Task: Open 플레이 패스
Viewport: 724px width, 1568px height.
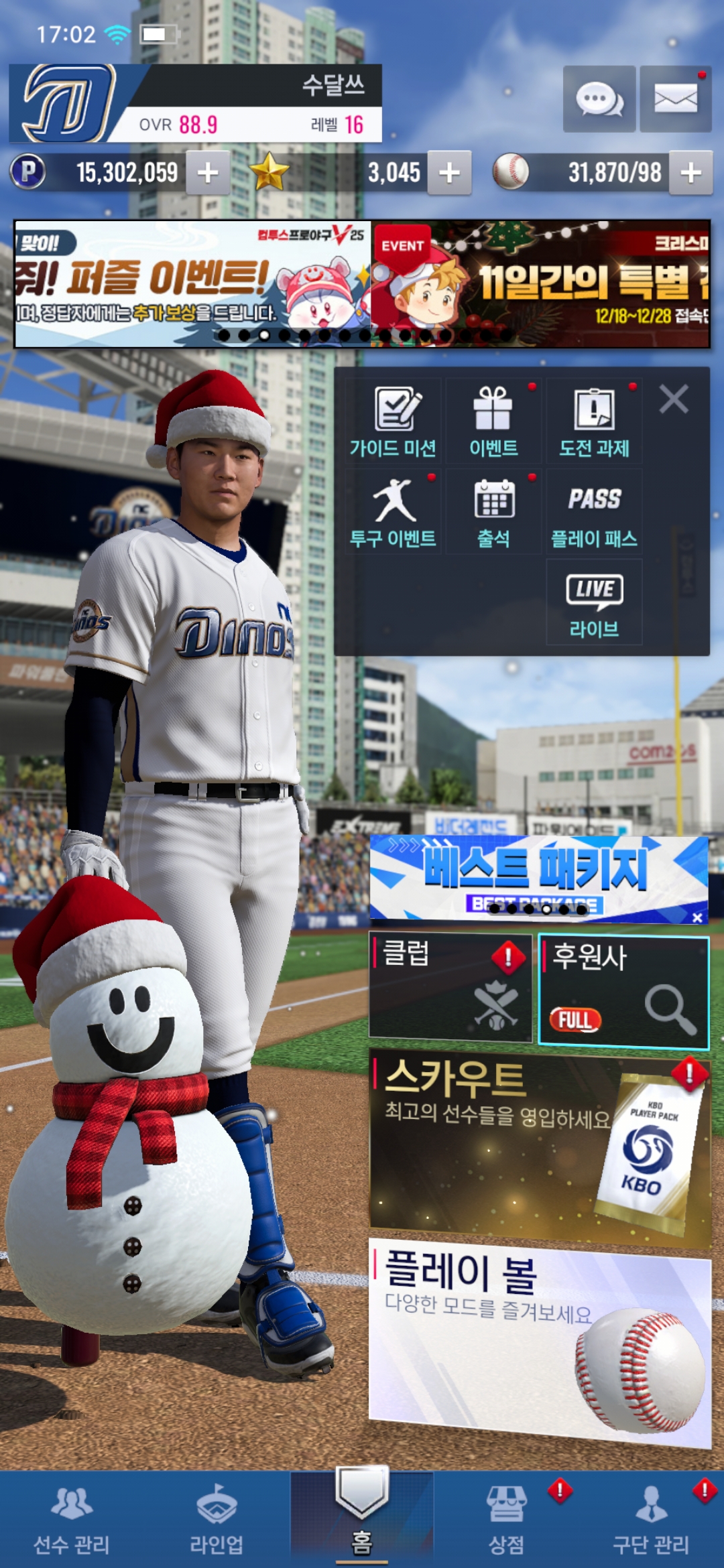Action: pos(594,513)
